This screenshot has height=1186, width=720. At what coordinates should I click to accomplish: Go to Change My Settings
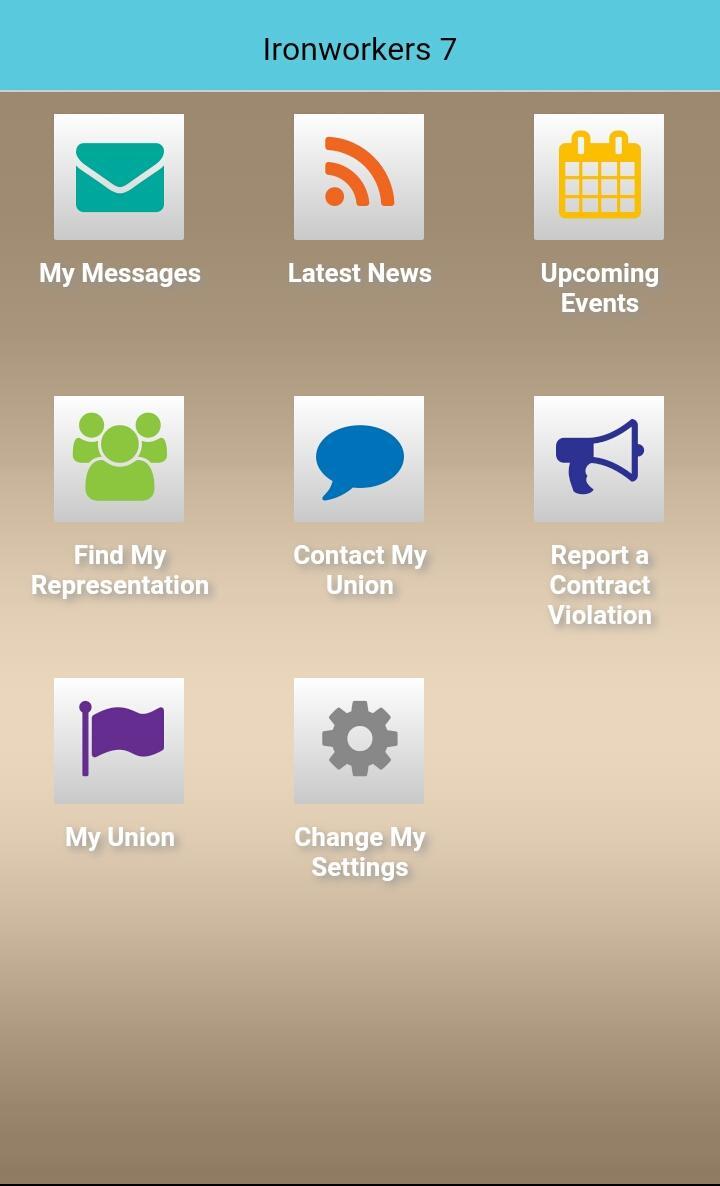point(358,741)
